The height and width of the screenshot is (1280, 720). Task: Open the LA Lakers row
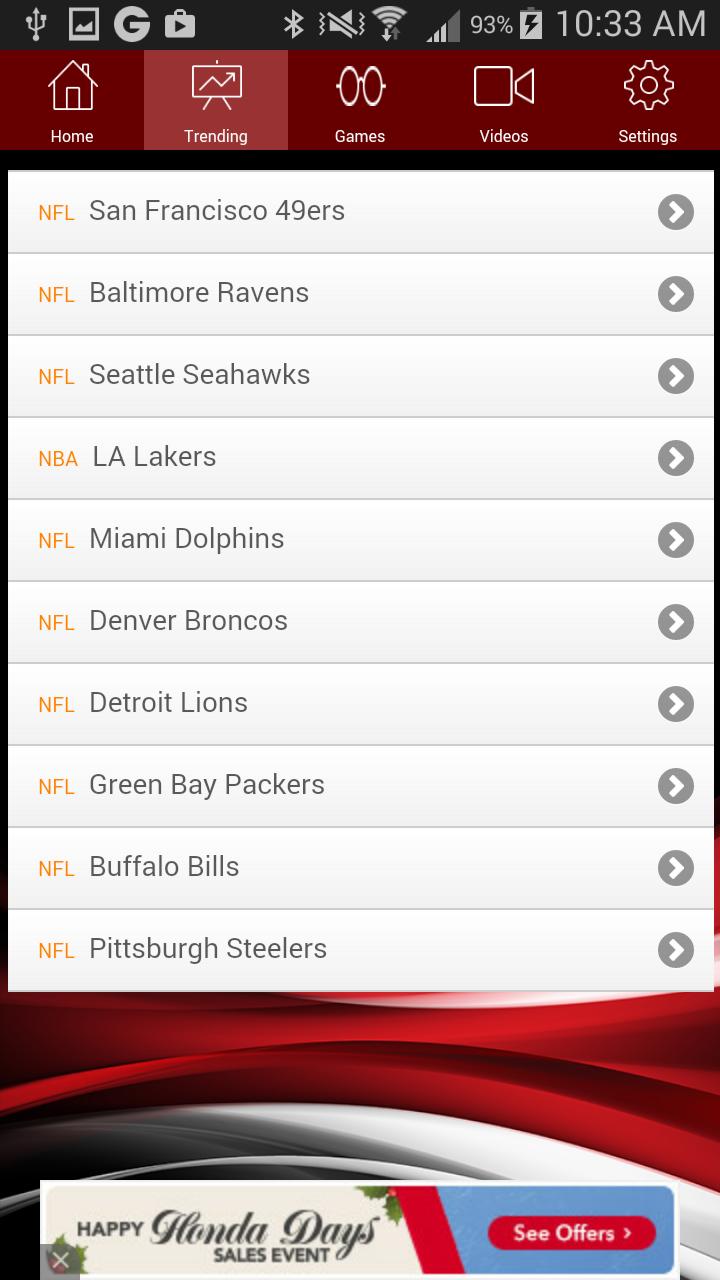tap(360, 458)
